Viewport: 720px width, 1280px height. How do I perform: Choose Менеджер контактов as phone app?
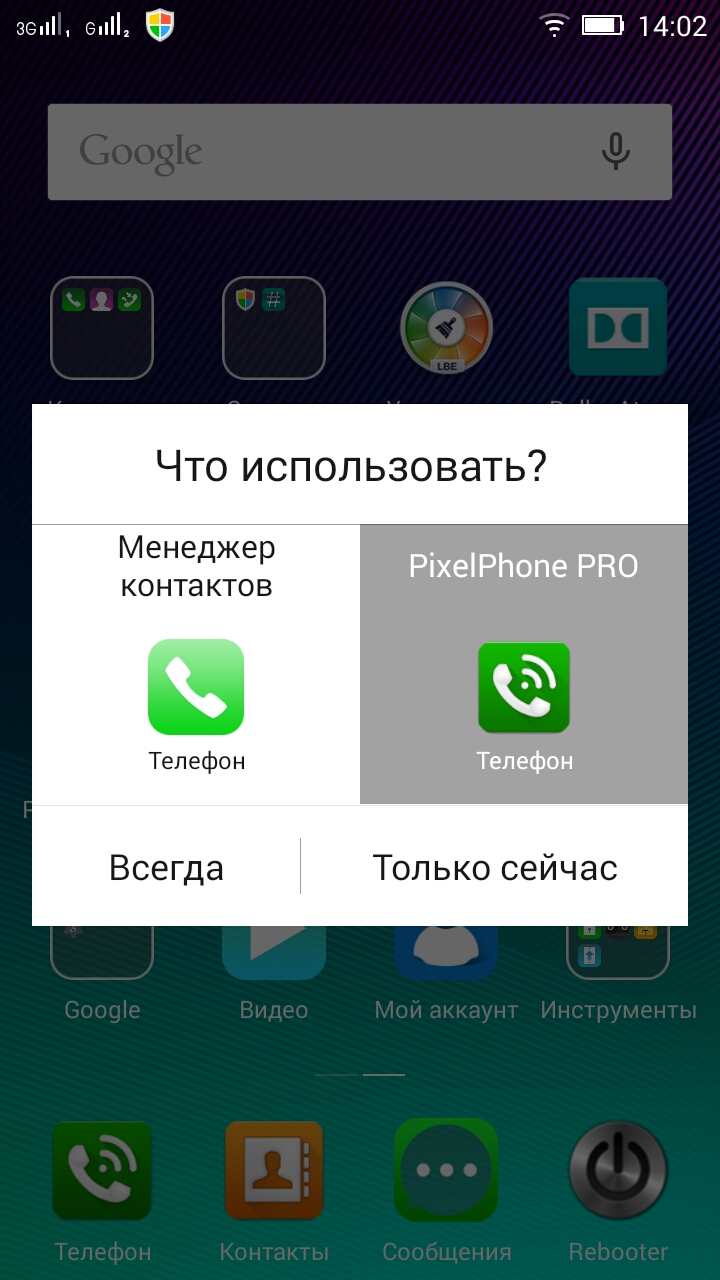[x=196, y=665]
